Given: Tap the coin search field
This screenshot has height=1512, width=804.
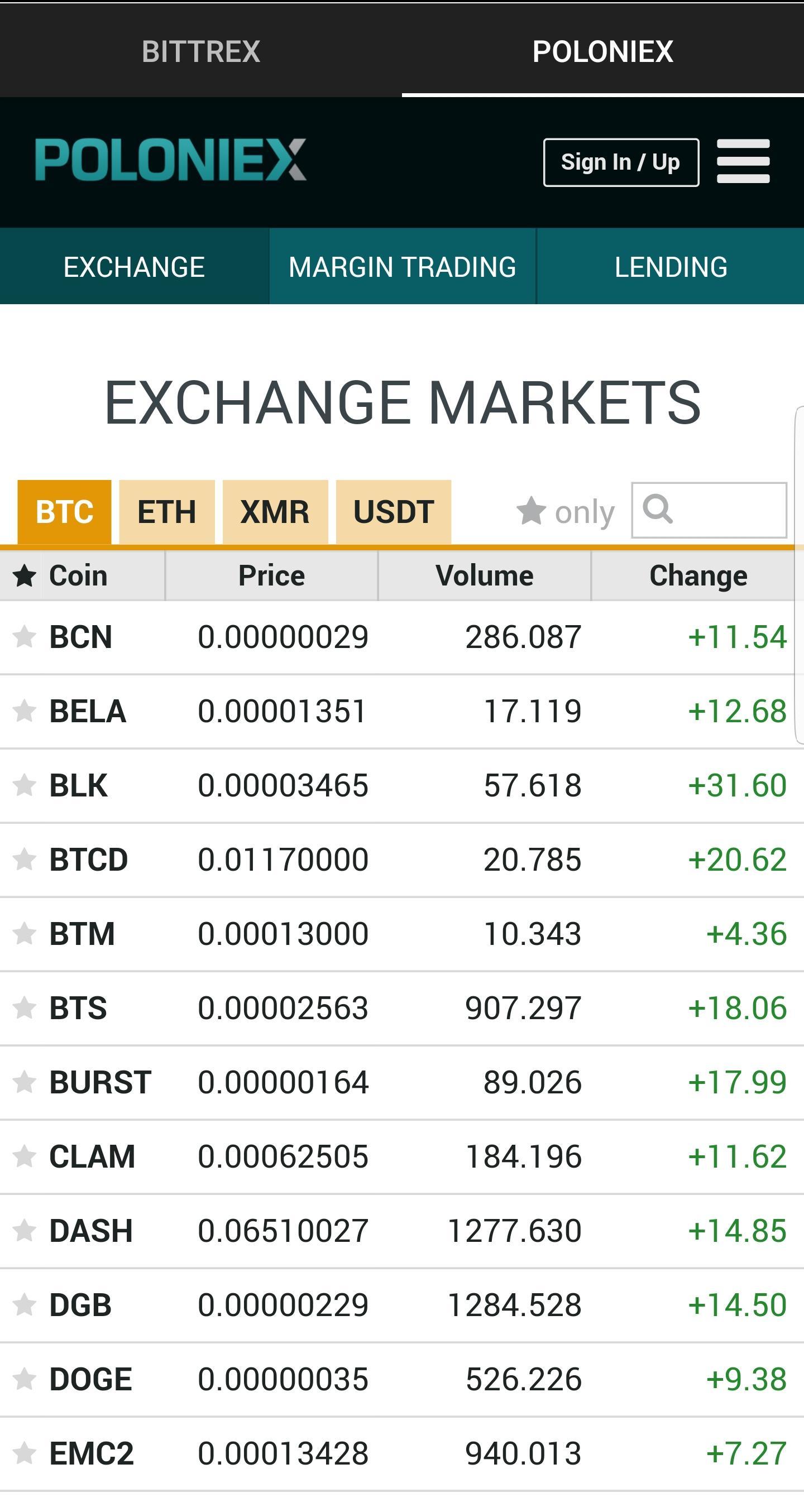Looking at the screenshot, I should [709, 510].
